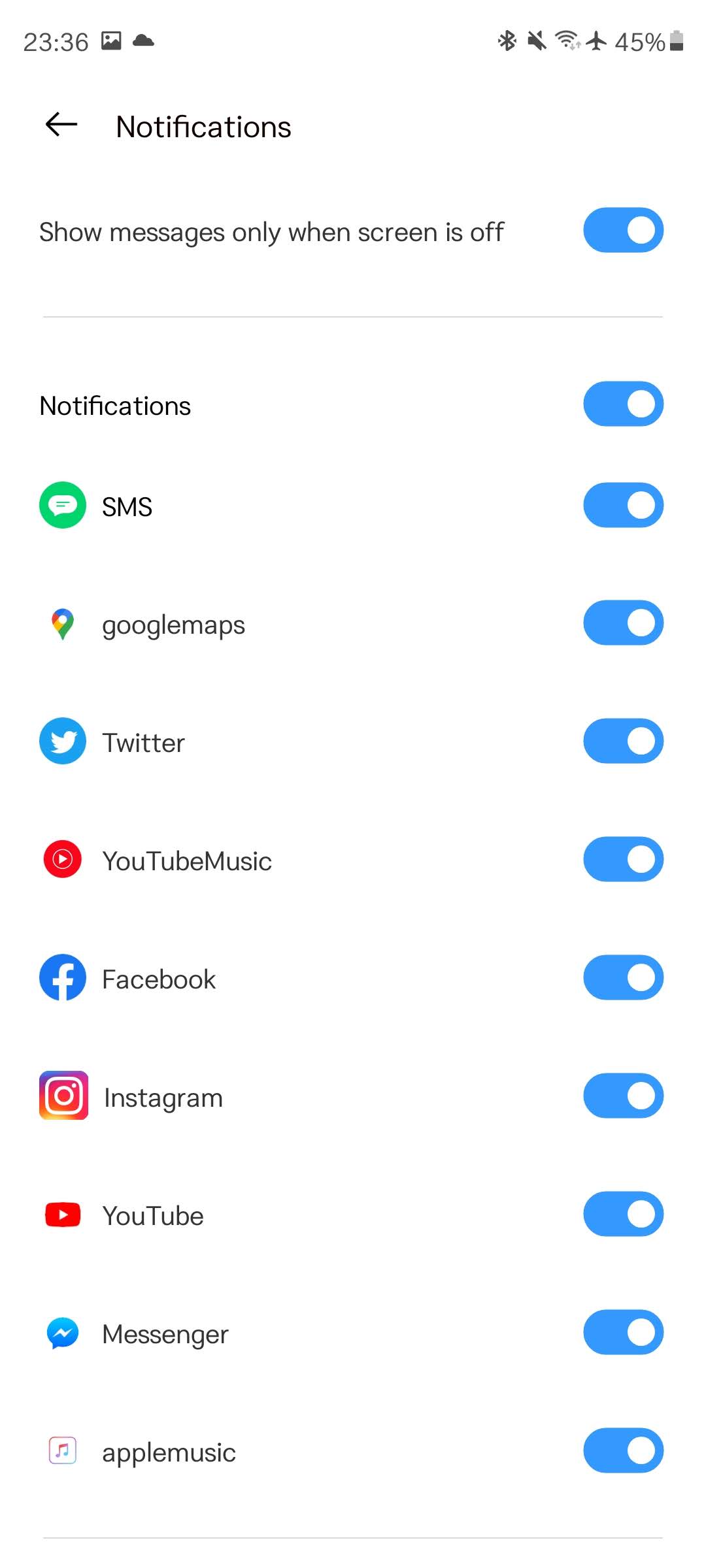Turn off the main Notifications switch
The height and width of the screenshot is (1568, 706).
tap(623, 404)
